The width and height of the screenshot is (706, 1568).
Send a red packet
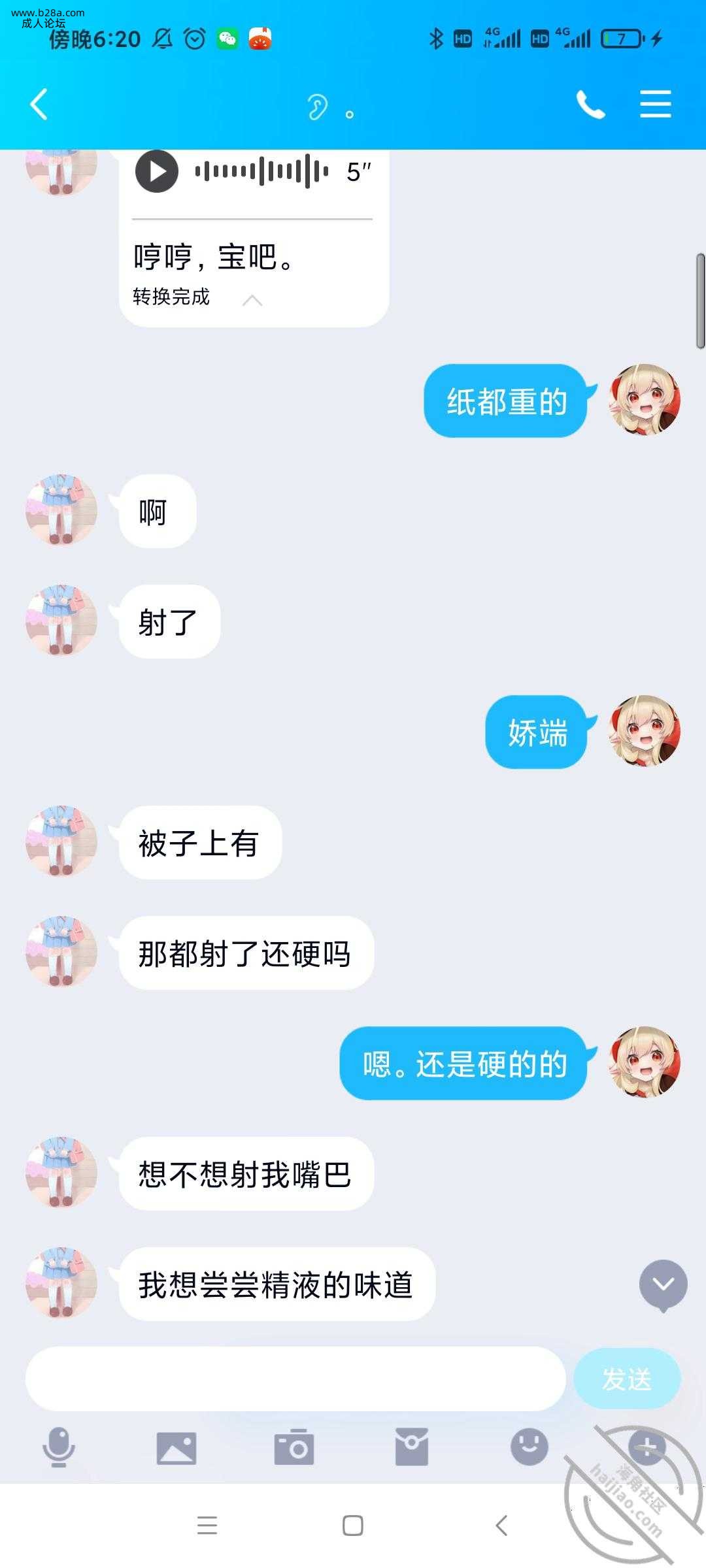[412, 1448]
